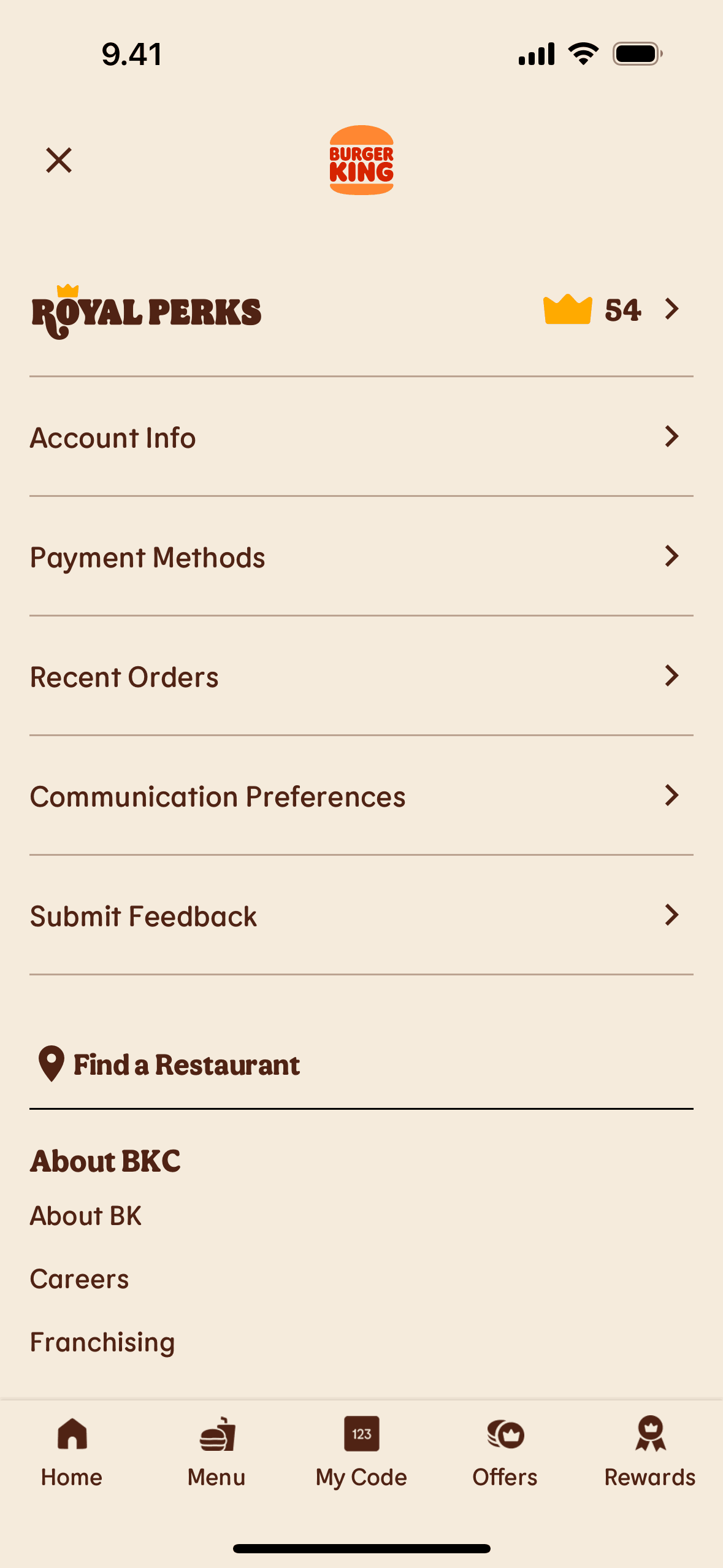Close the account menu
Viewport: 723px width, 1568px height.
click(x=59, y=160)
